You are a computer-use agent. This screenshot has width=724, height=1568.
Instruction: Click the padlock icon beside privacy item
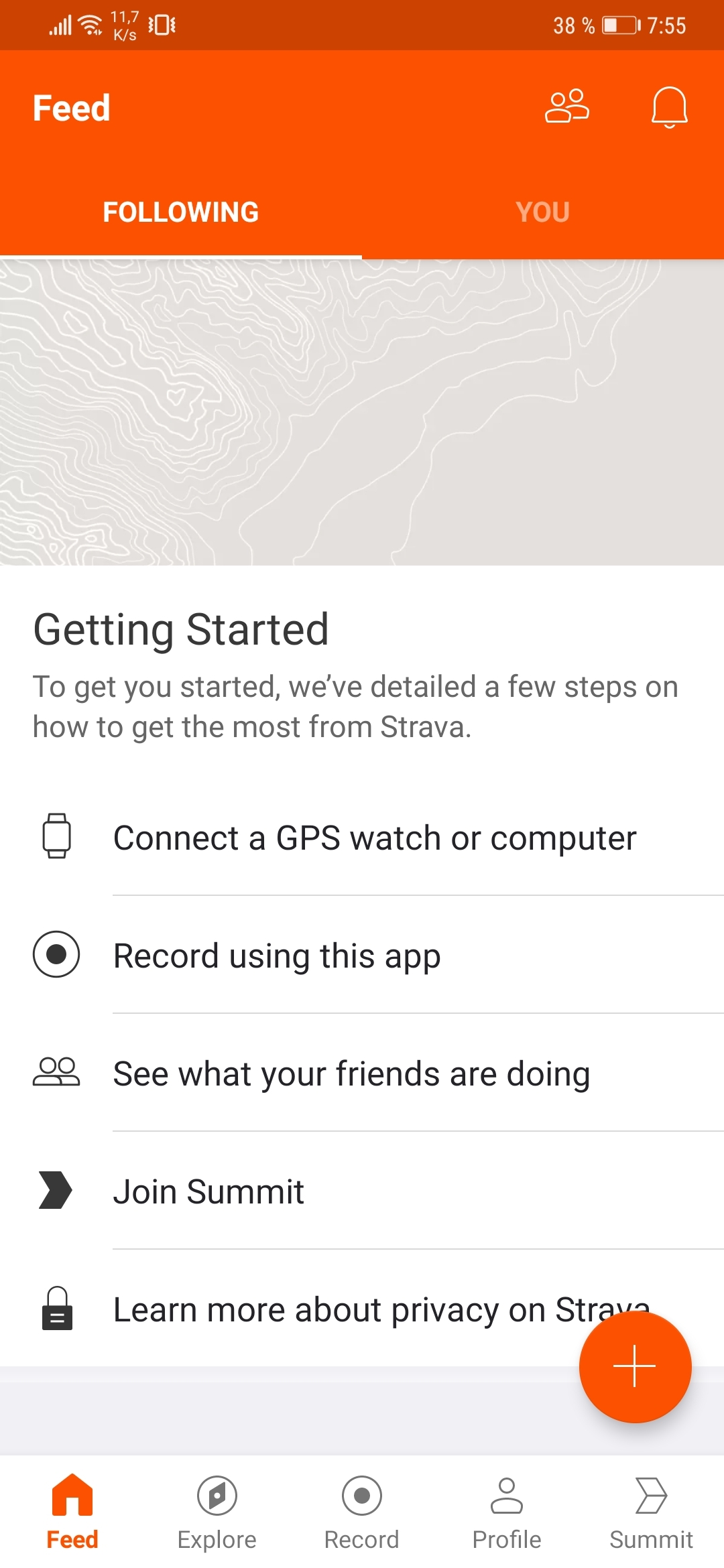[x=57, y=1308]
